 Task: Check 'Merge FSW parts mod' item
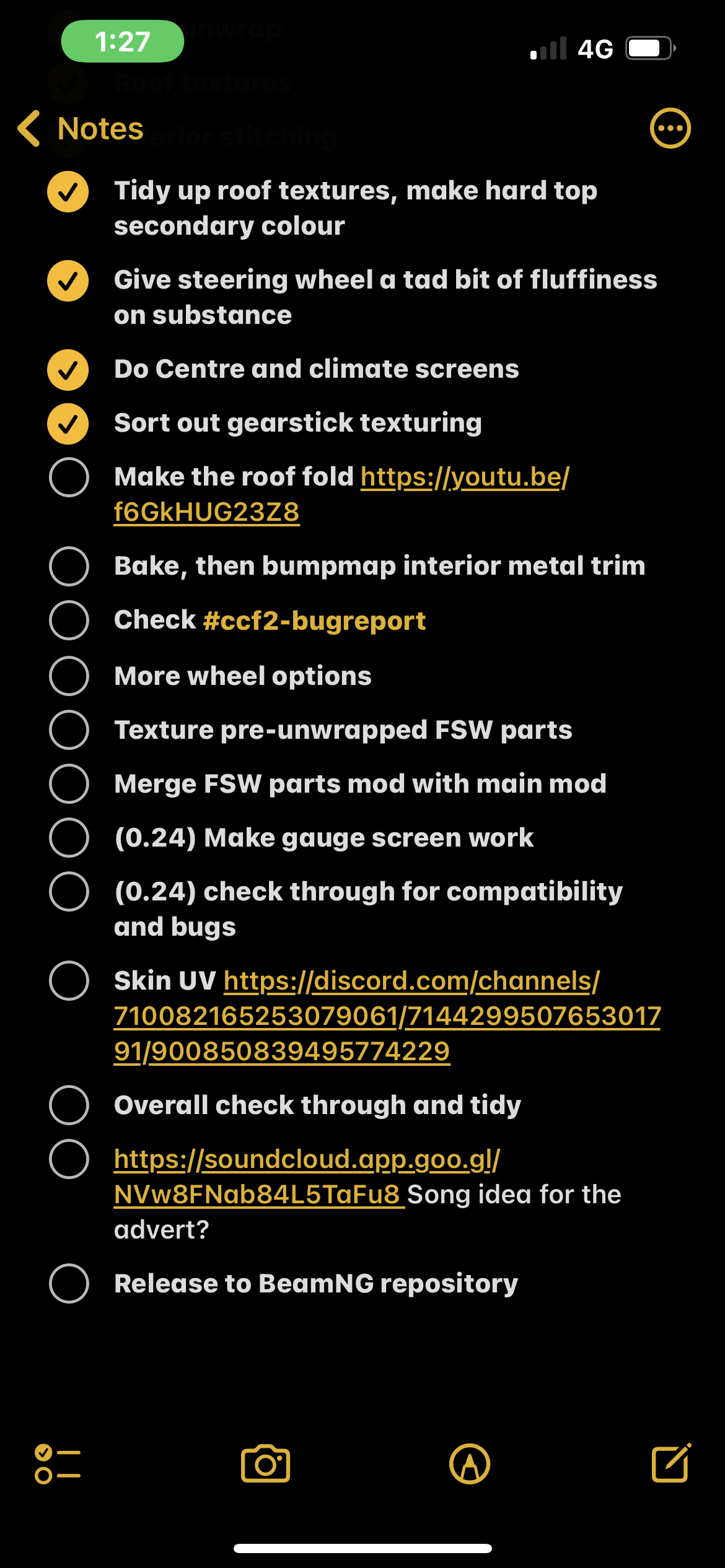point(68,783)
